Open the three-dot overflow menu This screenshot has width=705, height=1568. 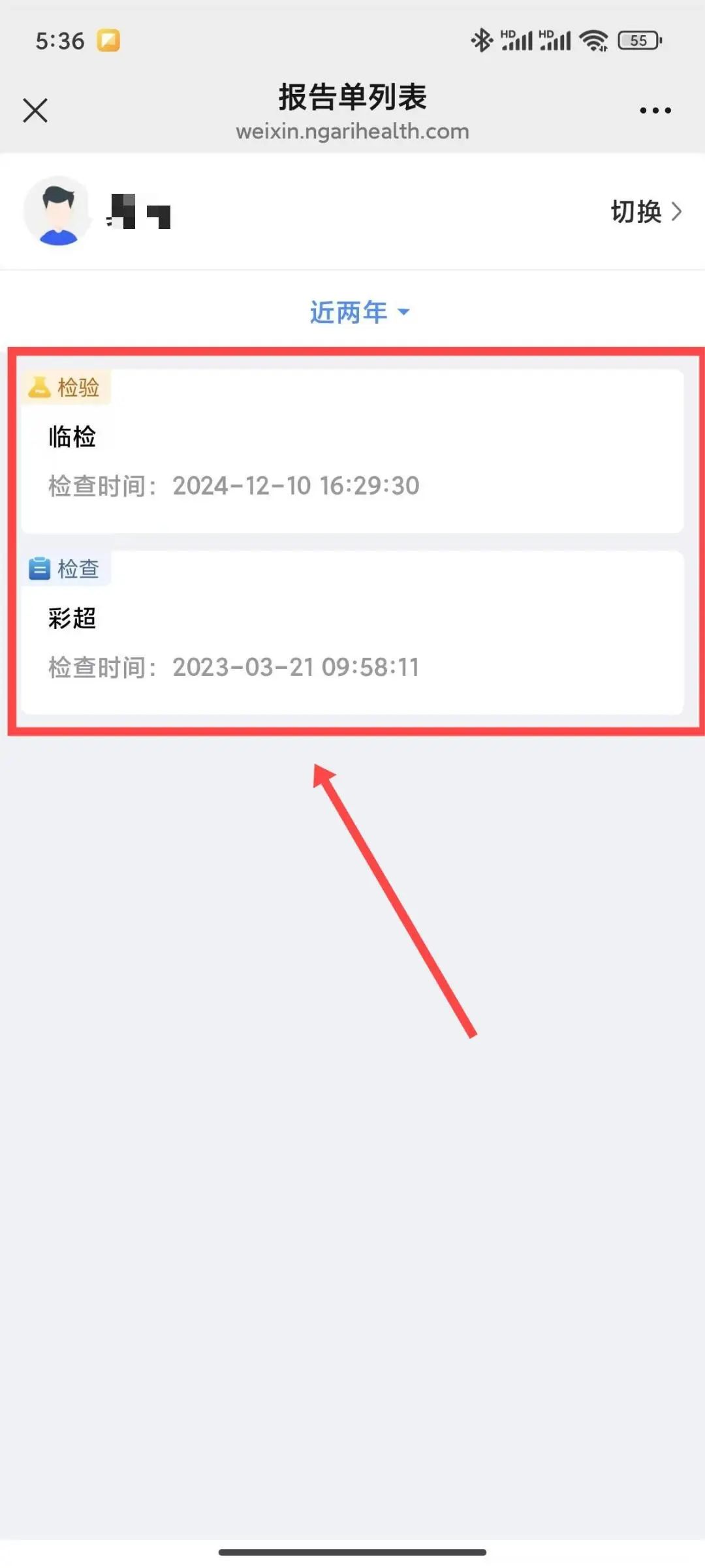[655, 110]
